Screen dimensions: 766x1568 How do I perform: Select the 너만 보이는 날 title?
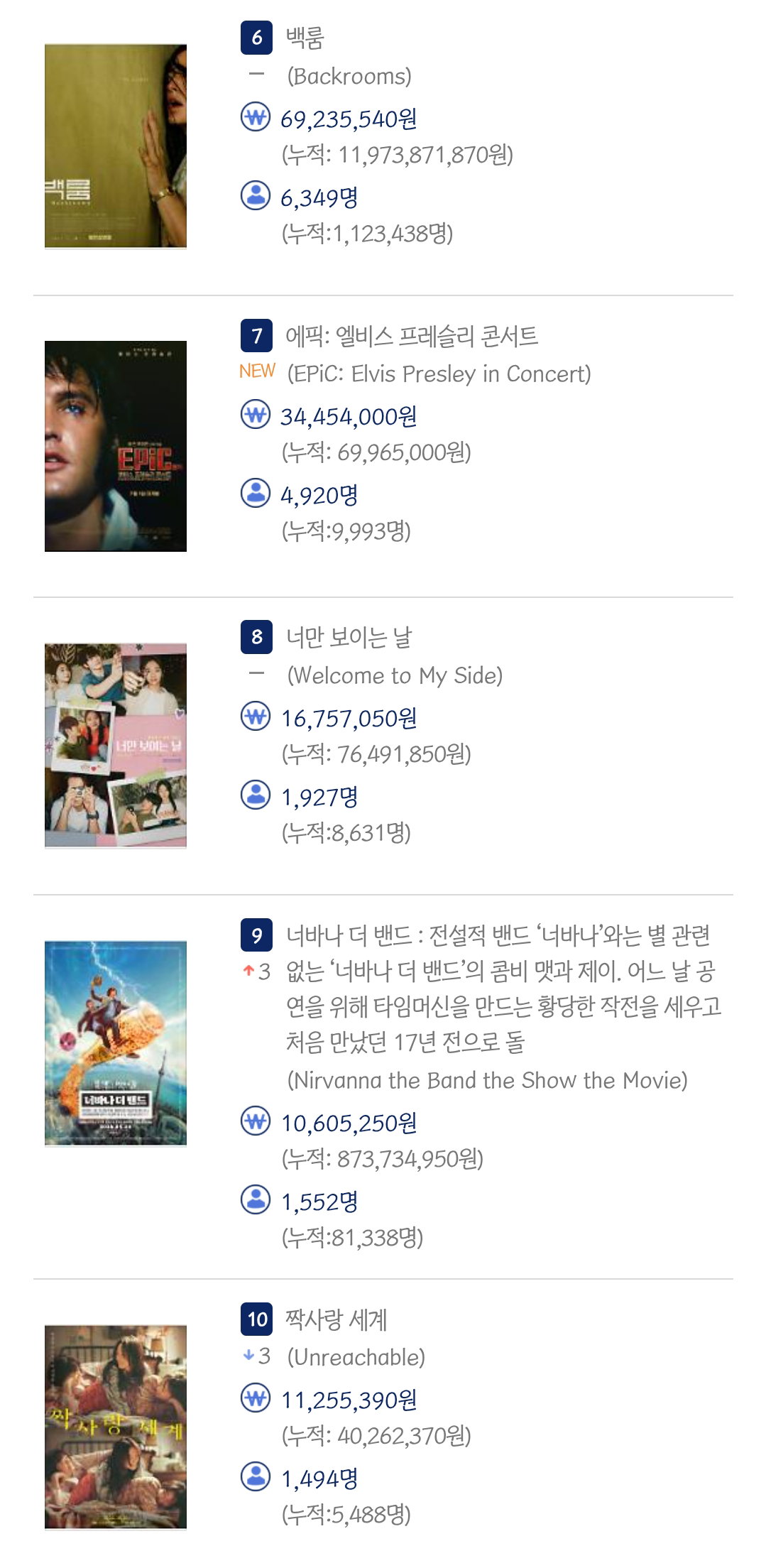(x=349, y=637)
